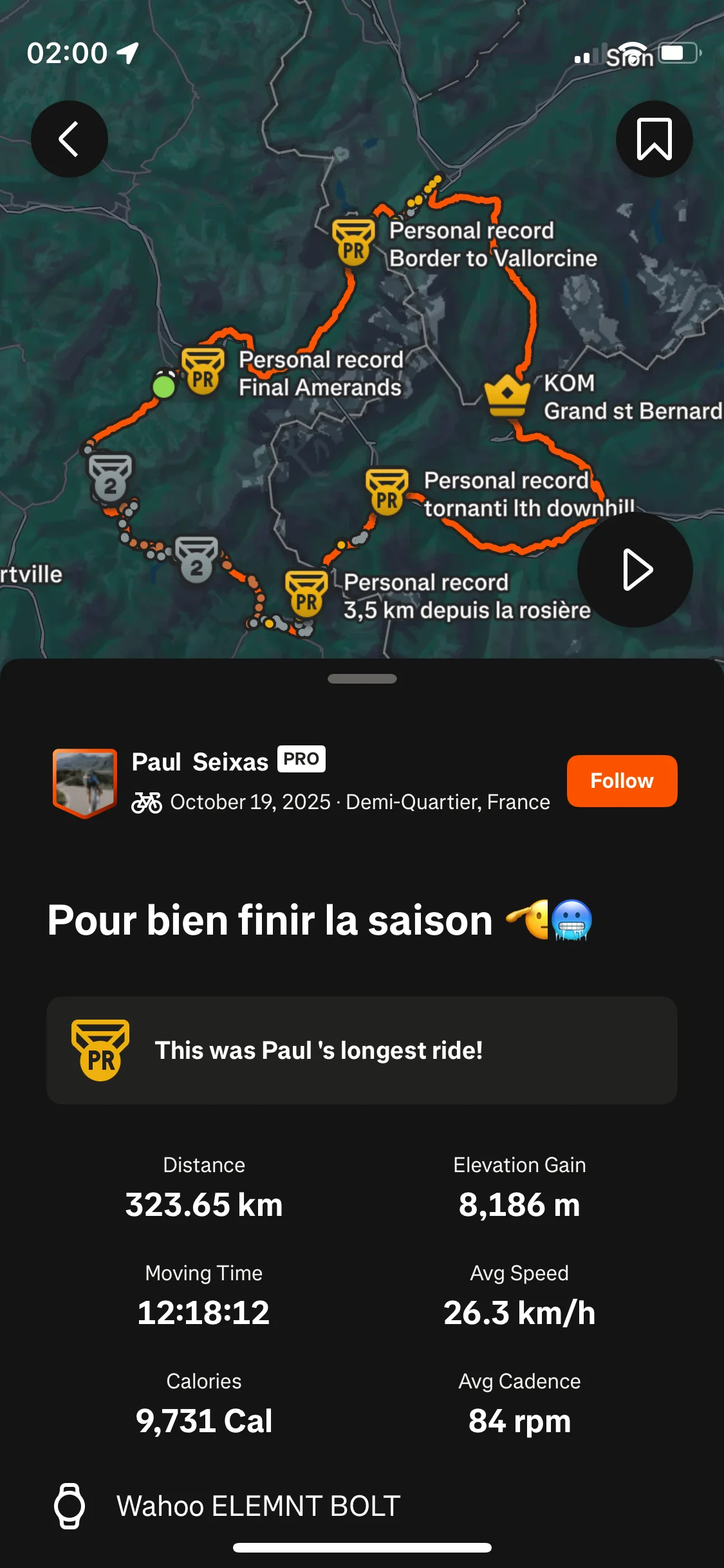Image resolution: width=724 pixels, height=1568 pixels.
Task: Open the 3,5 km depuis la rosière marker
Action: click(x=306, y=594)
